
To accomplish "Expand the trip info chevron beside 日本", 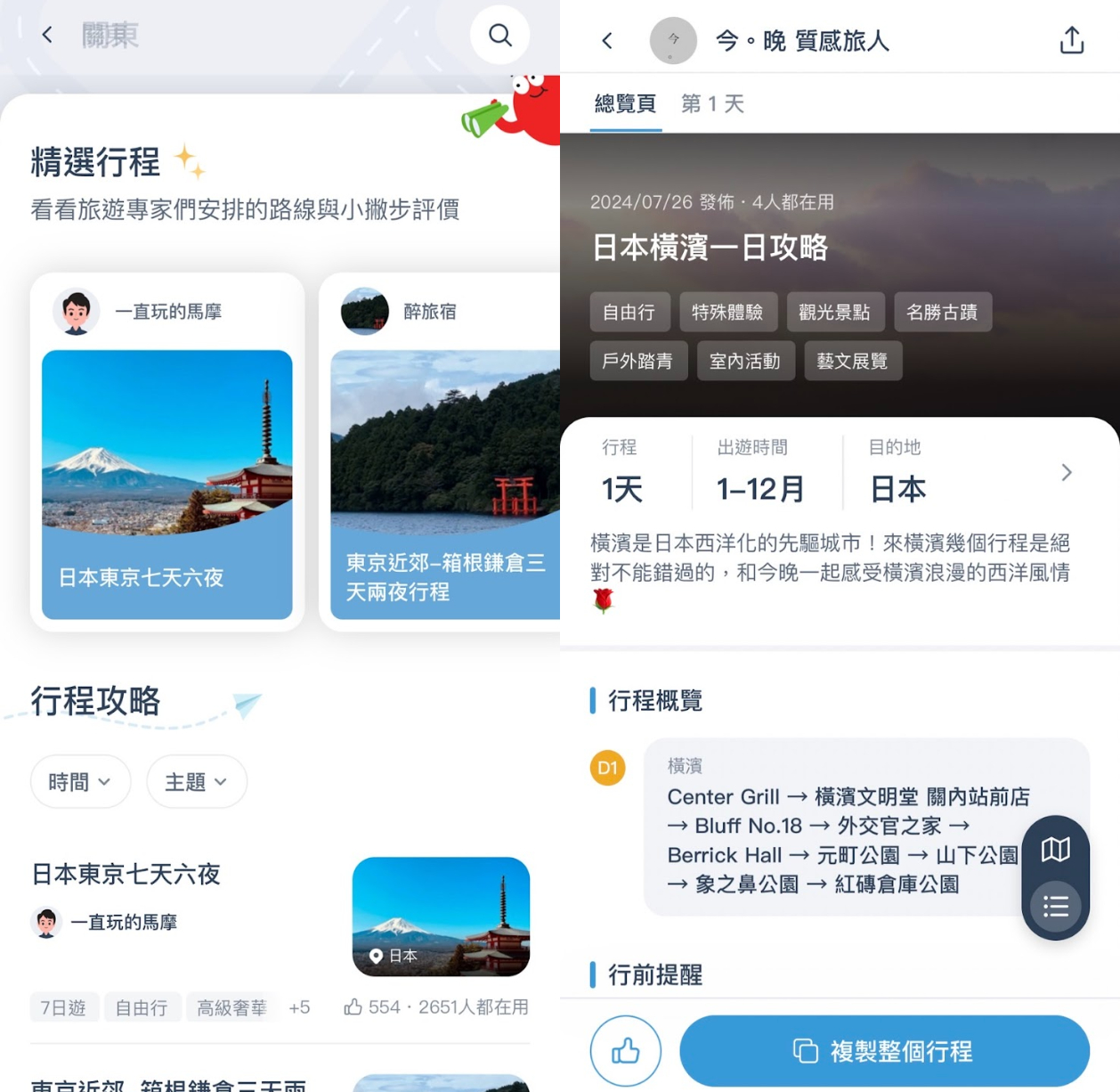I will click(x=1066, y=472).
